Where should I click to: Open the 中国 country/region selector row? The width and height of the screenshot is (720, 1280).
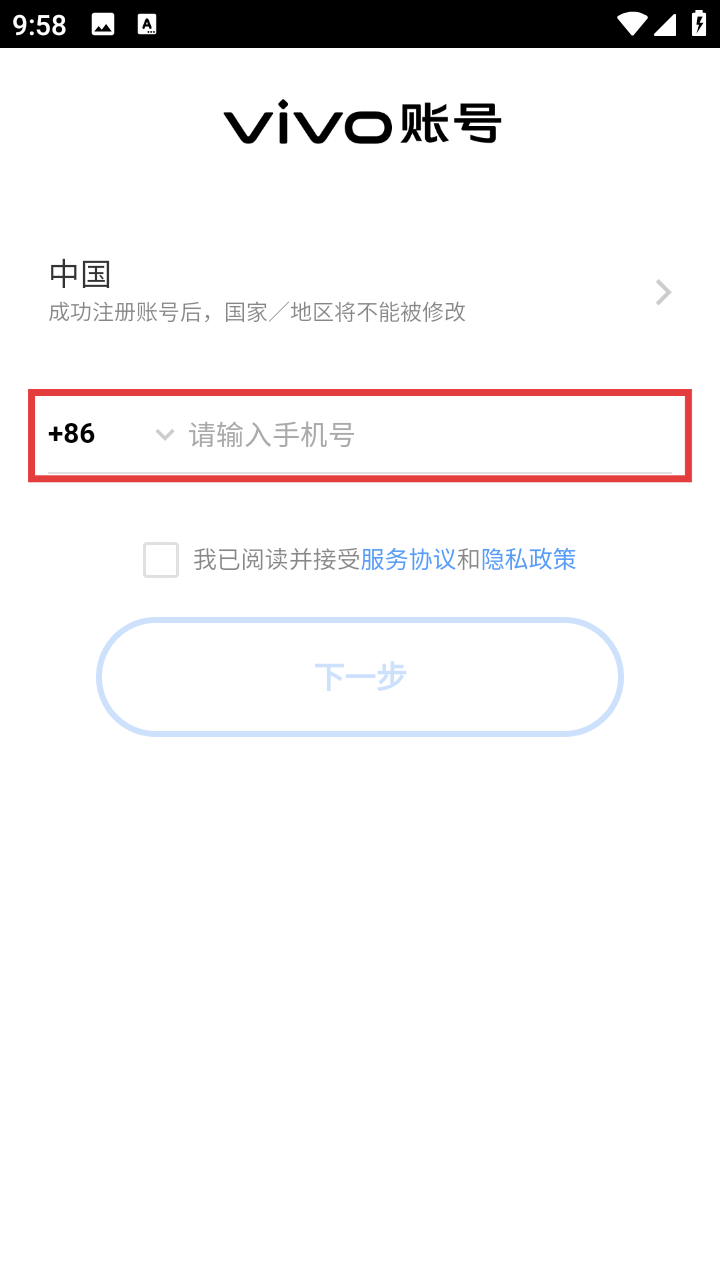pyautogui.click(x=360, y=291)
